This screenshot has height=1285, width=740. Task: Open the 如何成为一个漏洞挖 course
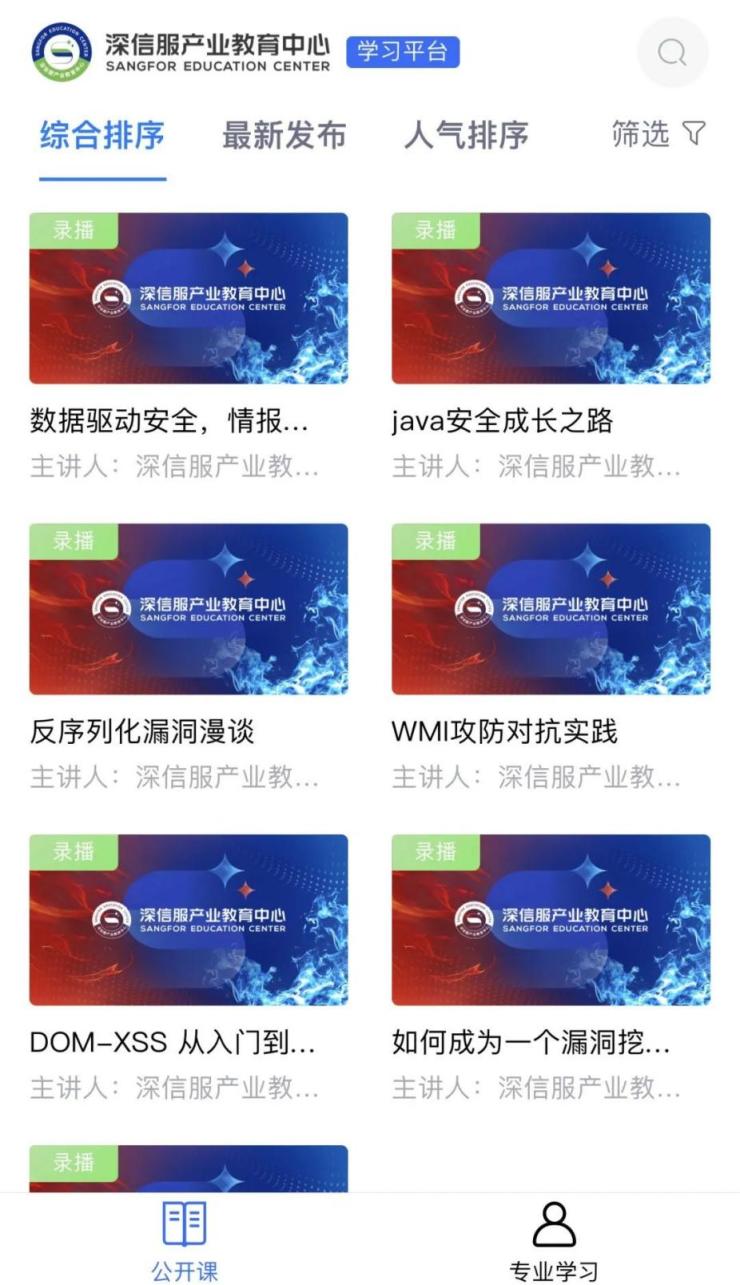coord(551,921)
